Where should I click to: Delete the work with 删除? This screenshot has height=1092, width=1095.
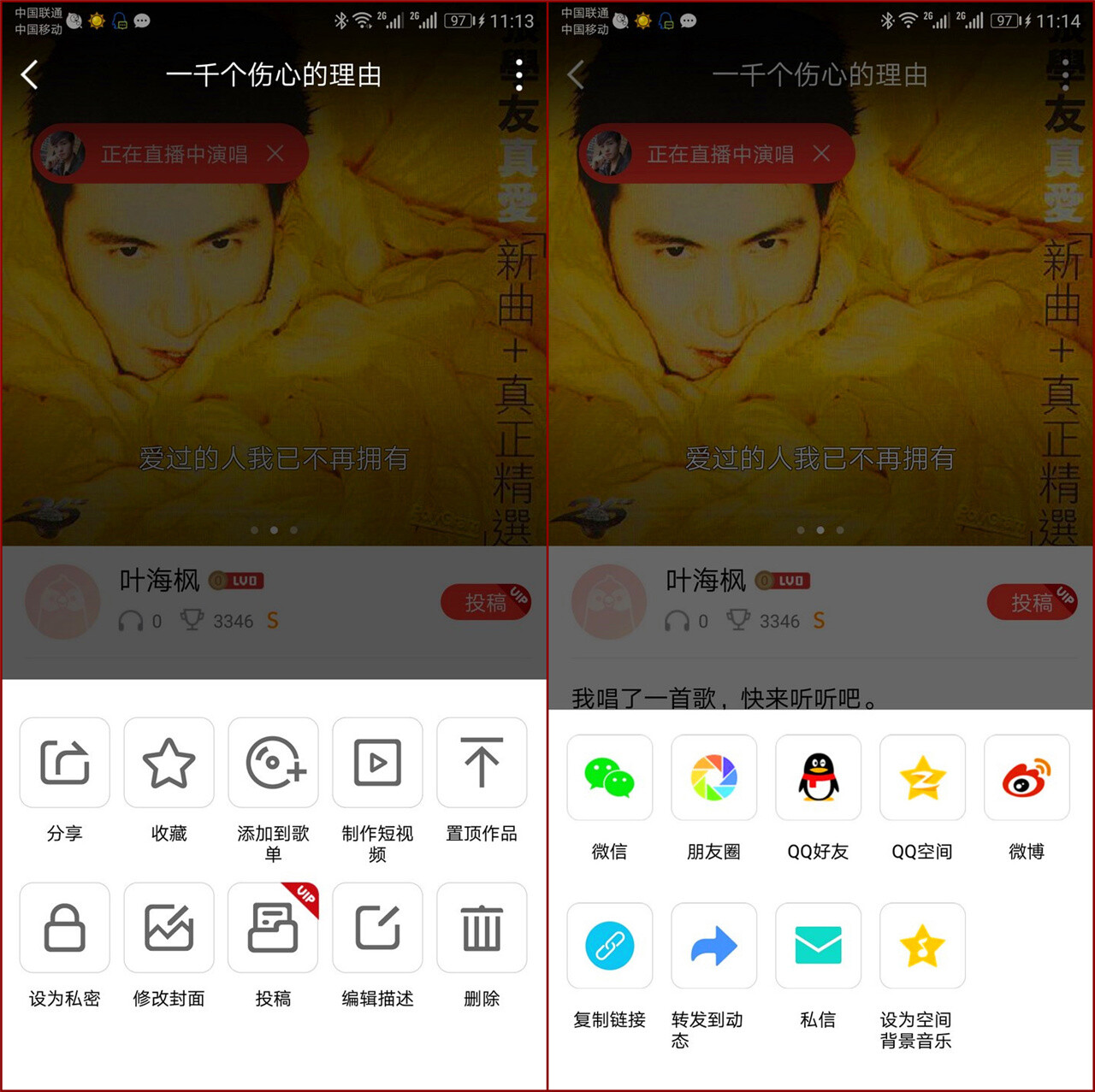[x=482, y=928]
